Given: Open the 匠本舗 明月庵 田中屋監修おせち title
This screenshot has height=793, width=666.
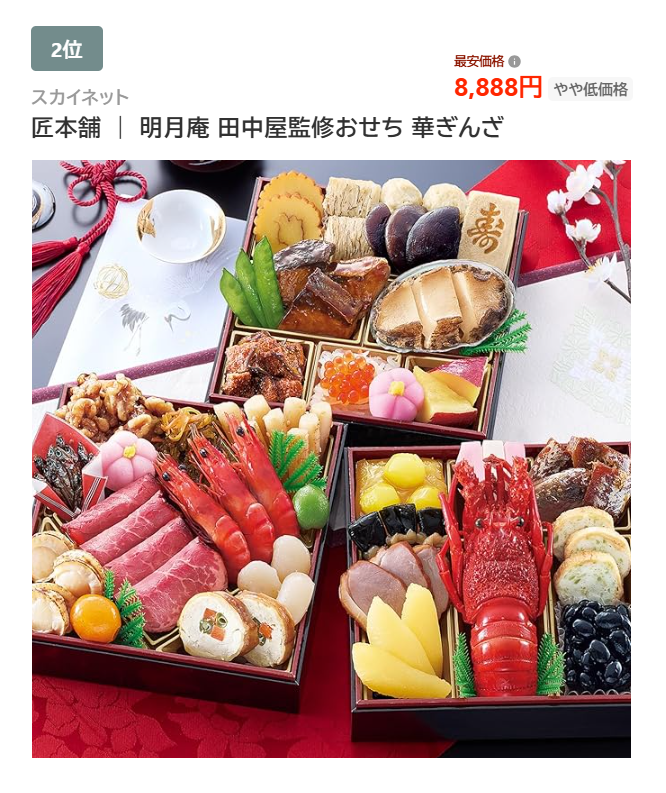Looking at the screenshot, I should (267, 128).
